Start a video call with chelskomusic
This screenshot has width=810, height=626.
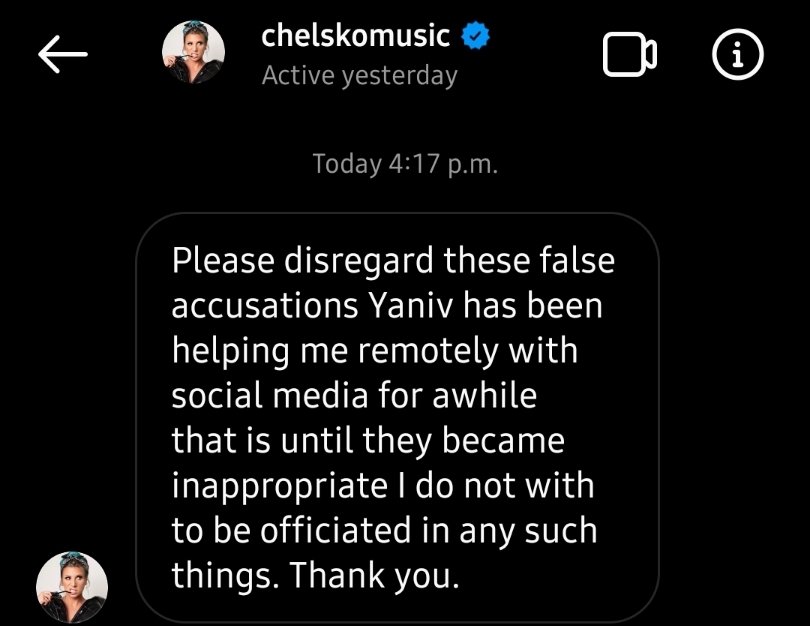tap(630, 54)
